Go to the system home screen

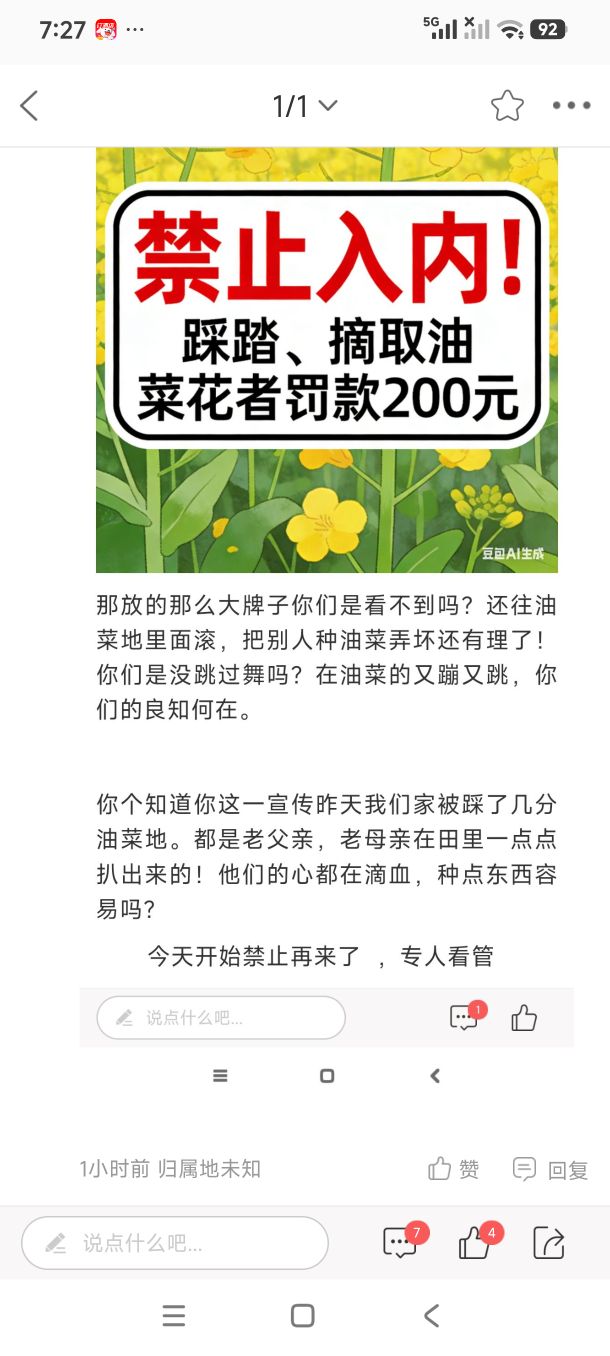303,1316
